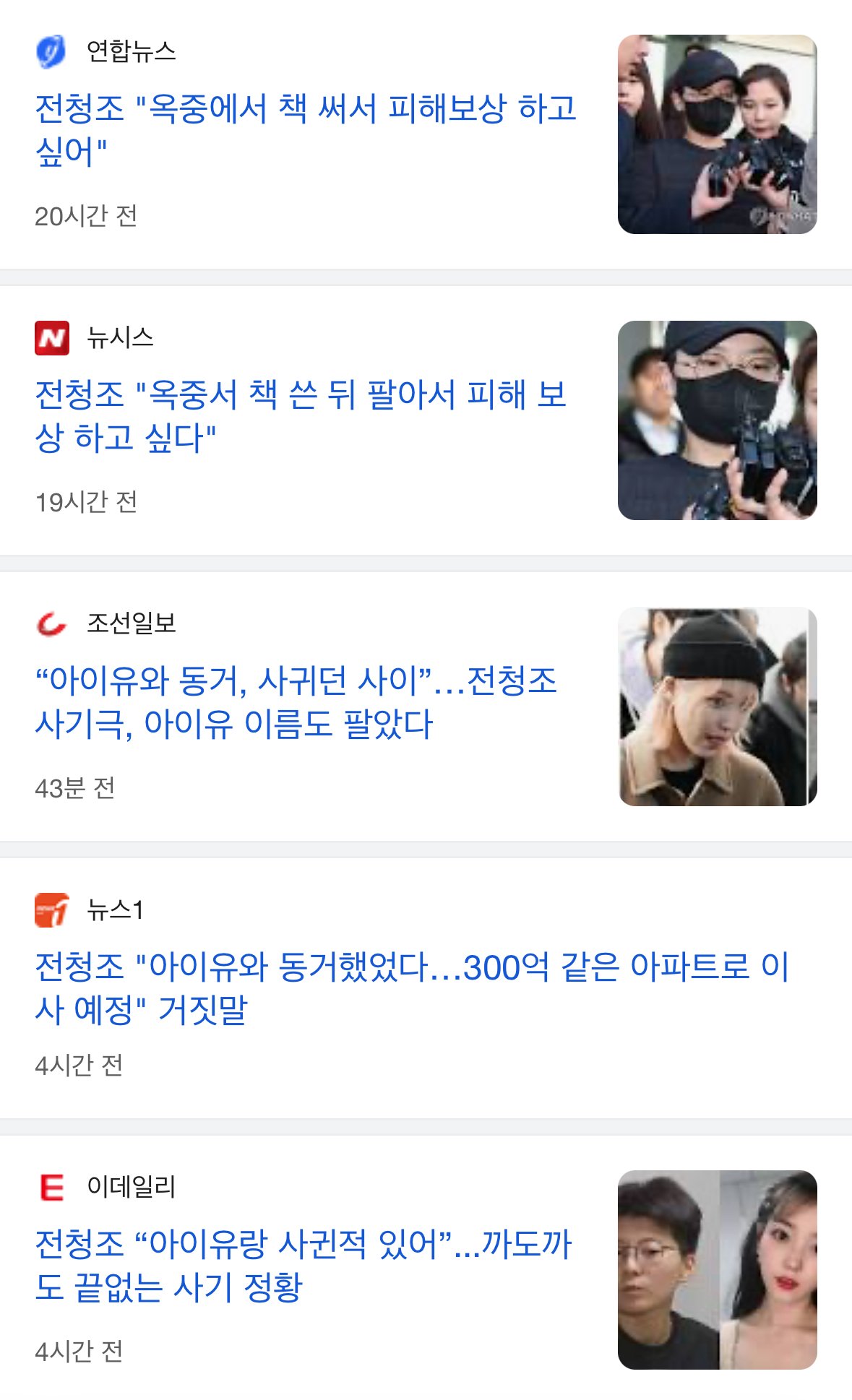Tap the thumbnail image of the 조선일보 article
This screenshot has width=852, height=1400.
717,707
